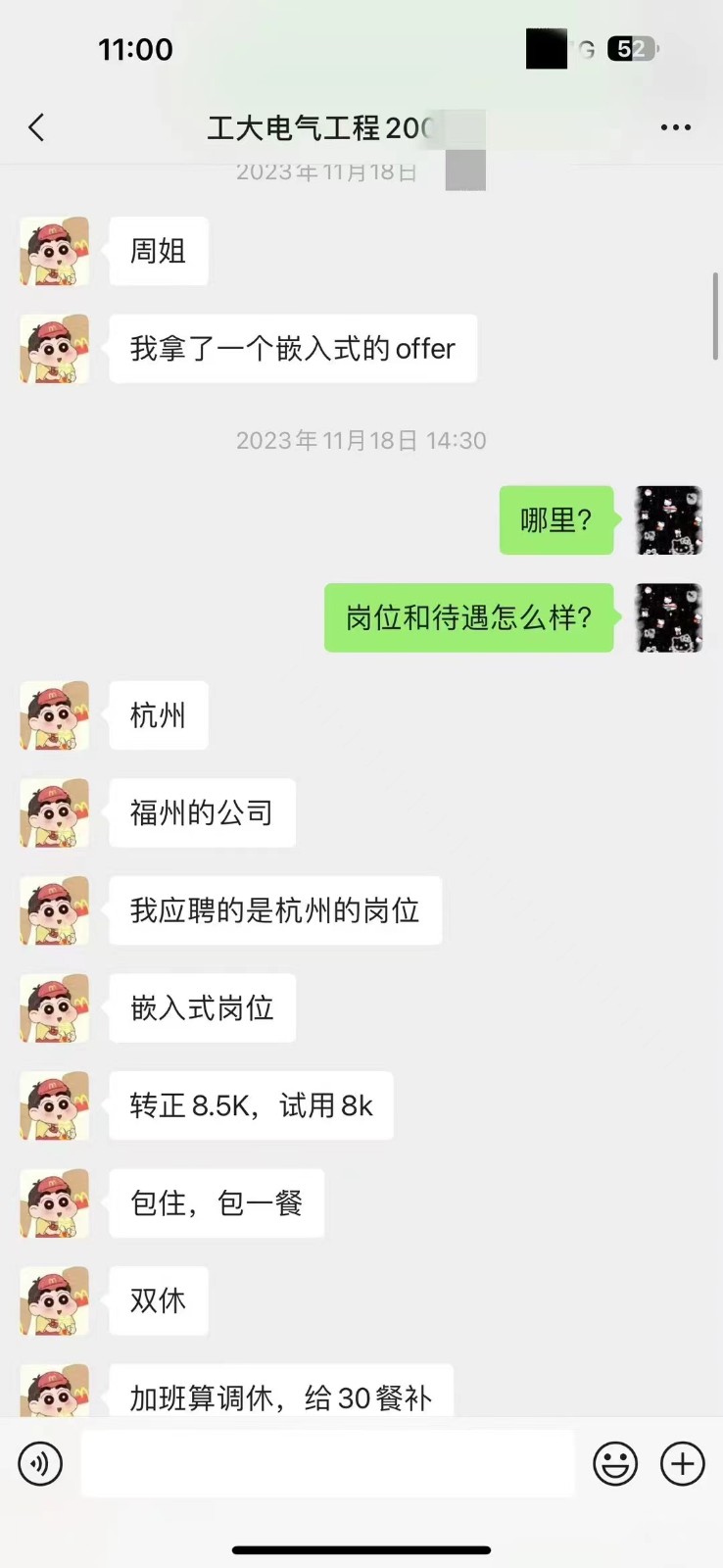Switch to voice message input
The width and height of the screenshot is (723, 1568).
40,1464
